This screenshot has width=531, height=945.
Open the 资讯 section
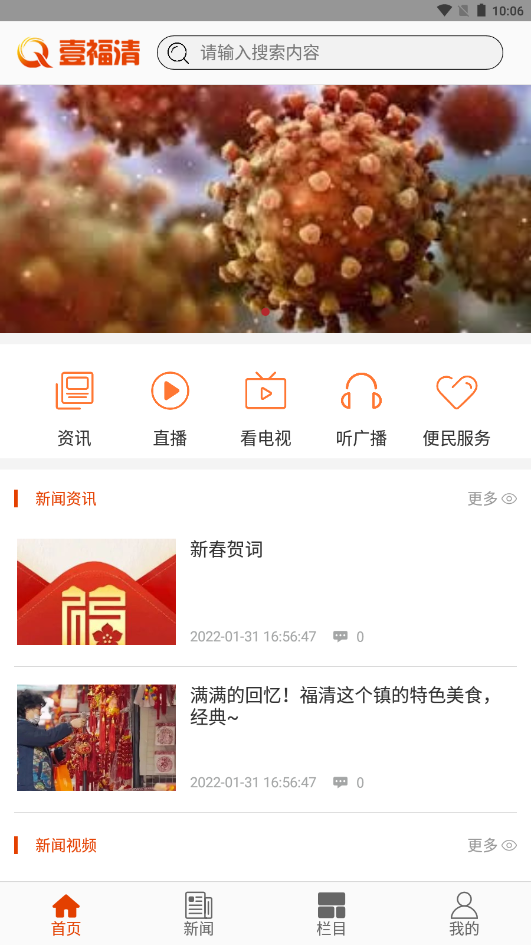click(x=74, y=409)
